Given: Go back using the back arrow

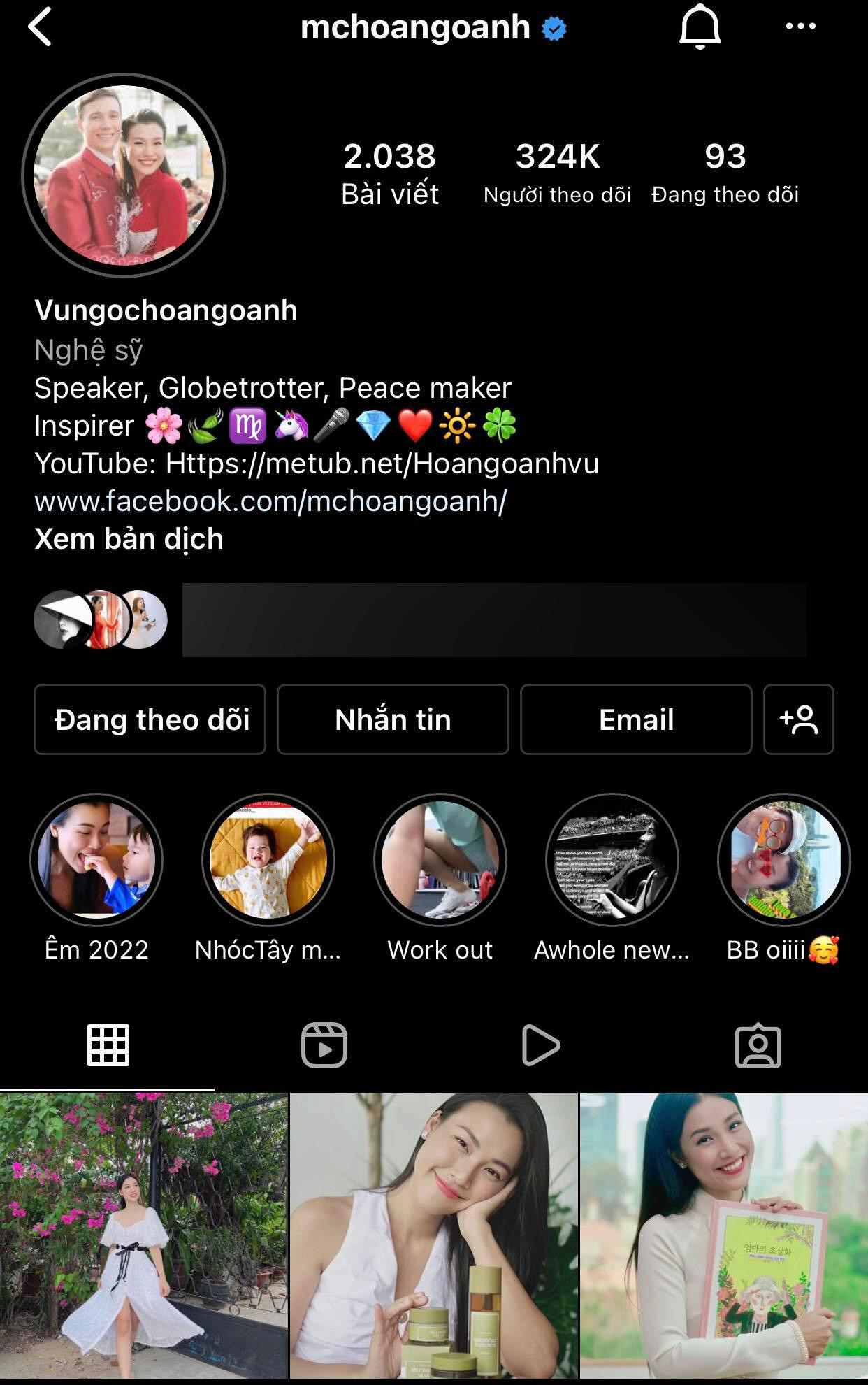Looking at the screenshot, I should 40,27.
